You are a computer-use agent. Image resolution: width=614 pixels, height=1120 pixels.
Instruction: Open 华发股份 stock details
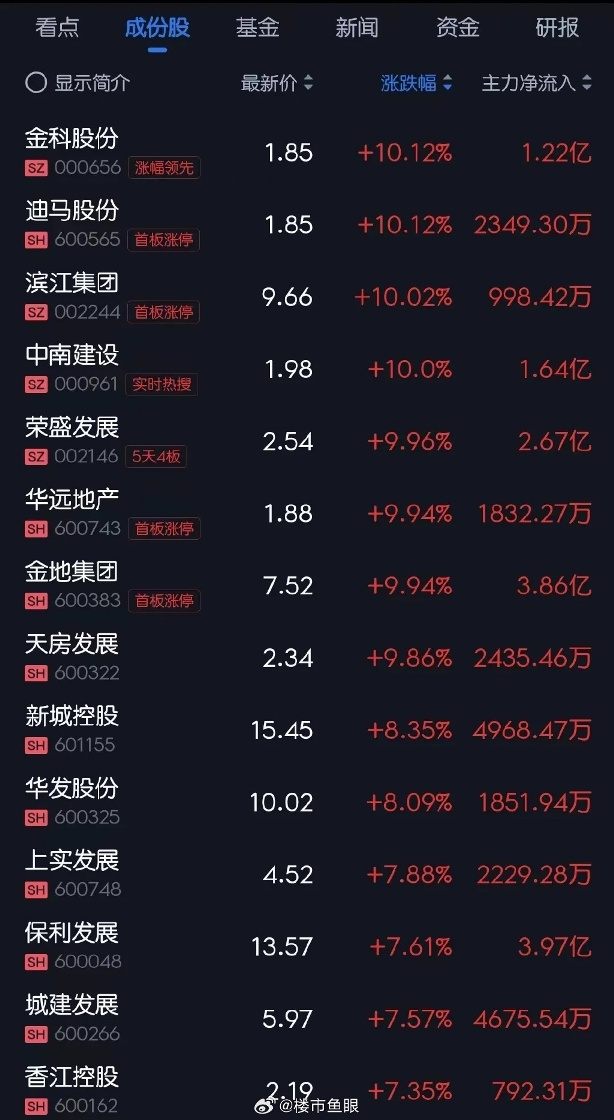(307, 801)
